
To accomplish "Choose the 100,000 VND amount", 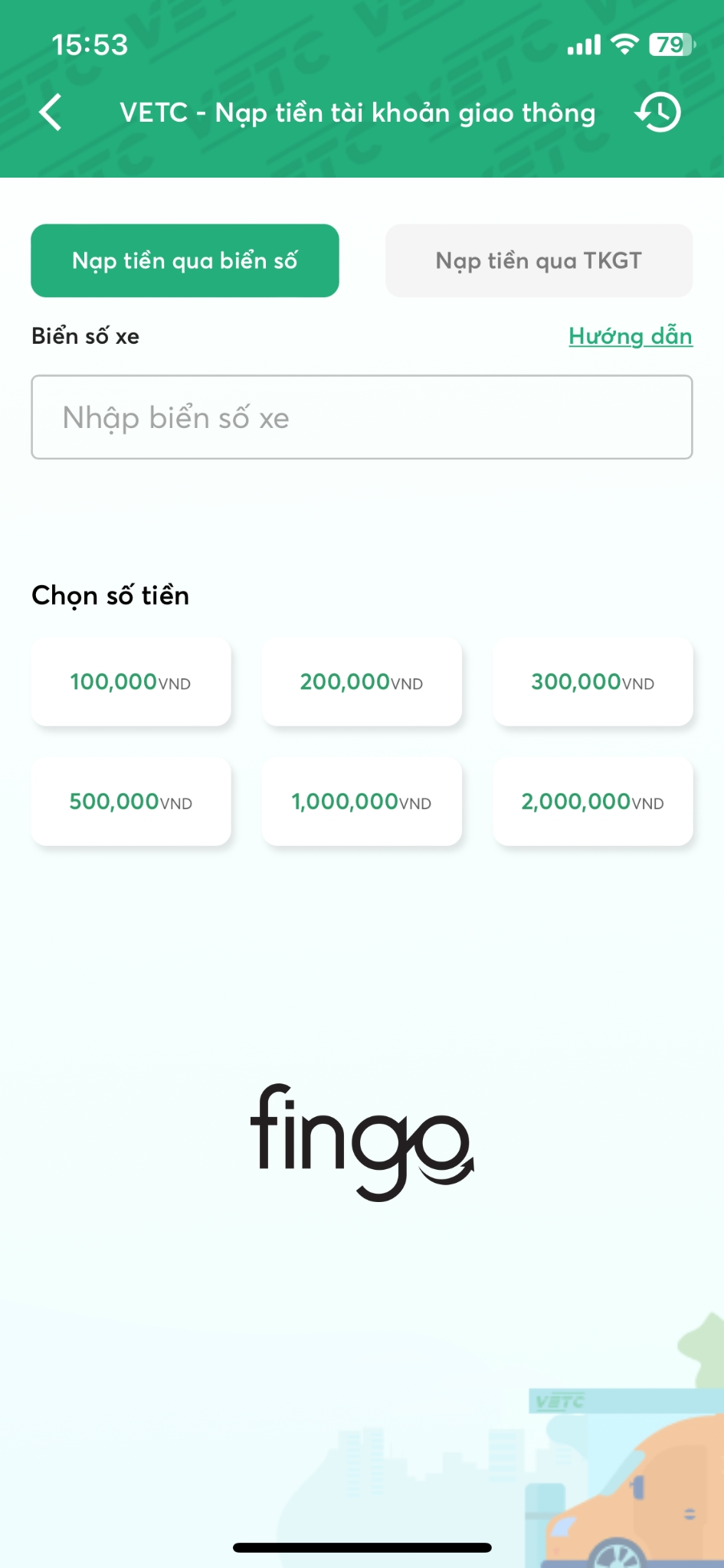I will (x=131, y=681).
